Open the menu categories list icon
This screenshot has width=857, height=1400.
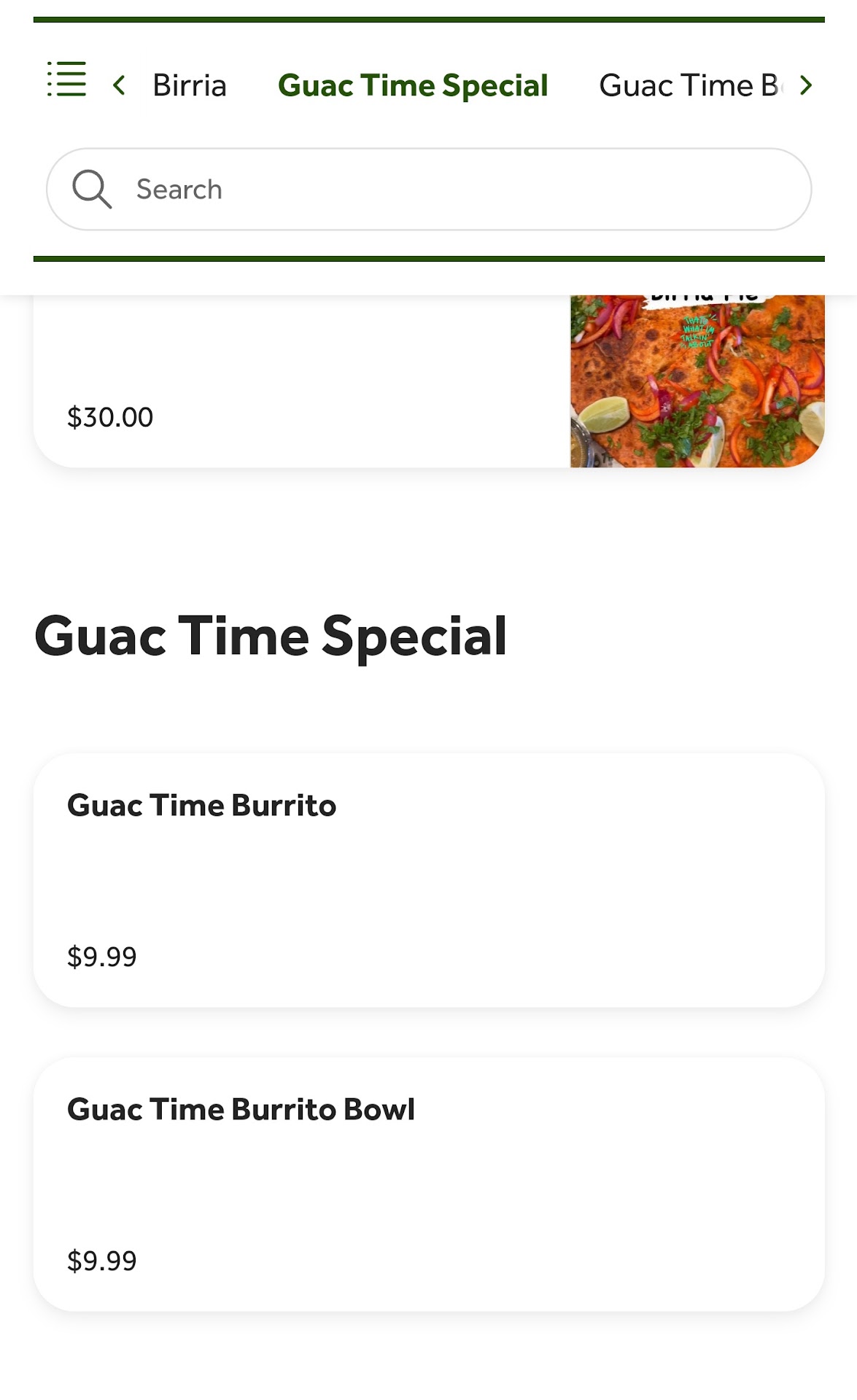67,79
